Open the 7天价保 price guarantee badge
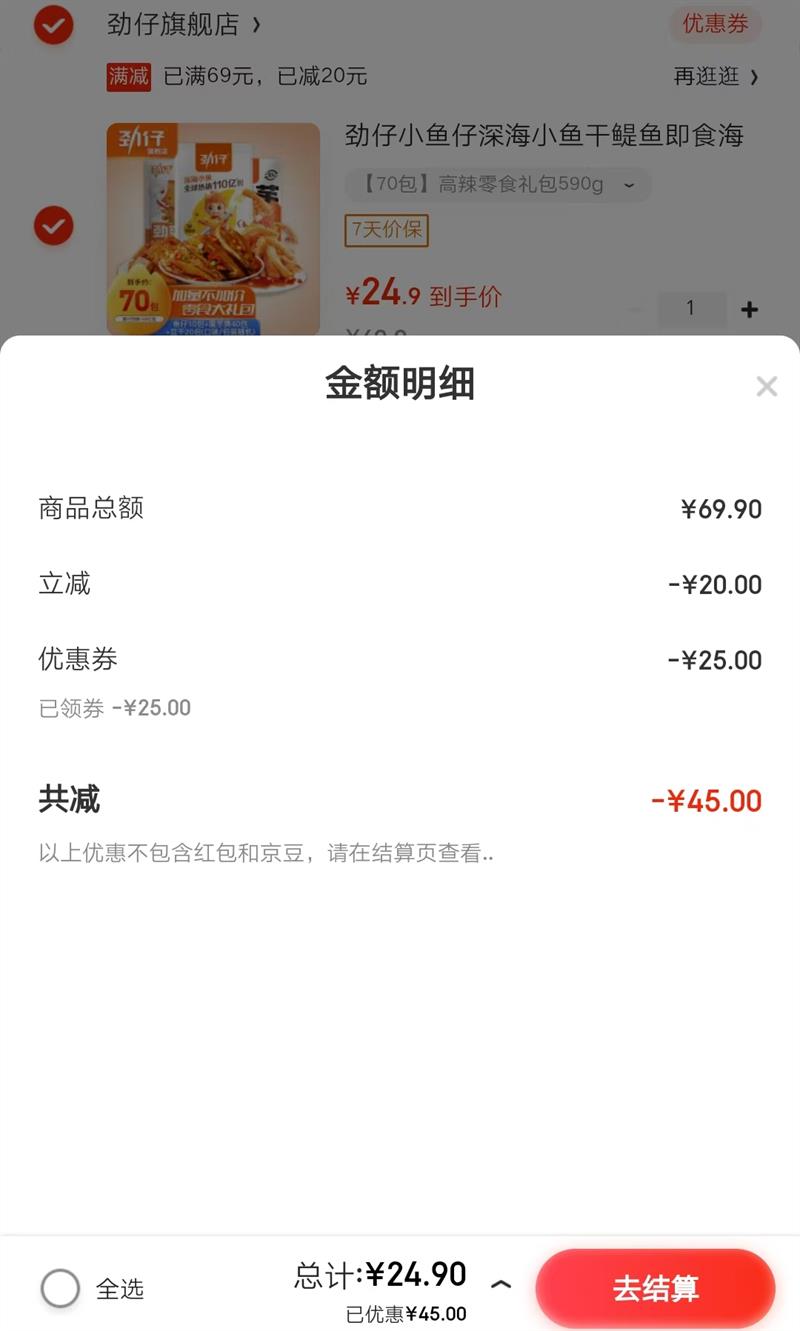This screenshot has width=800, height=1331. click(x=386, y=230)
